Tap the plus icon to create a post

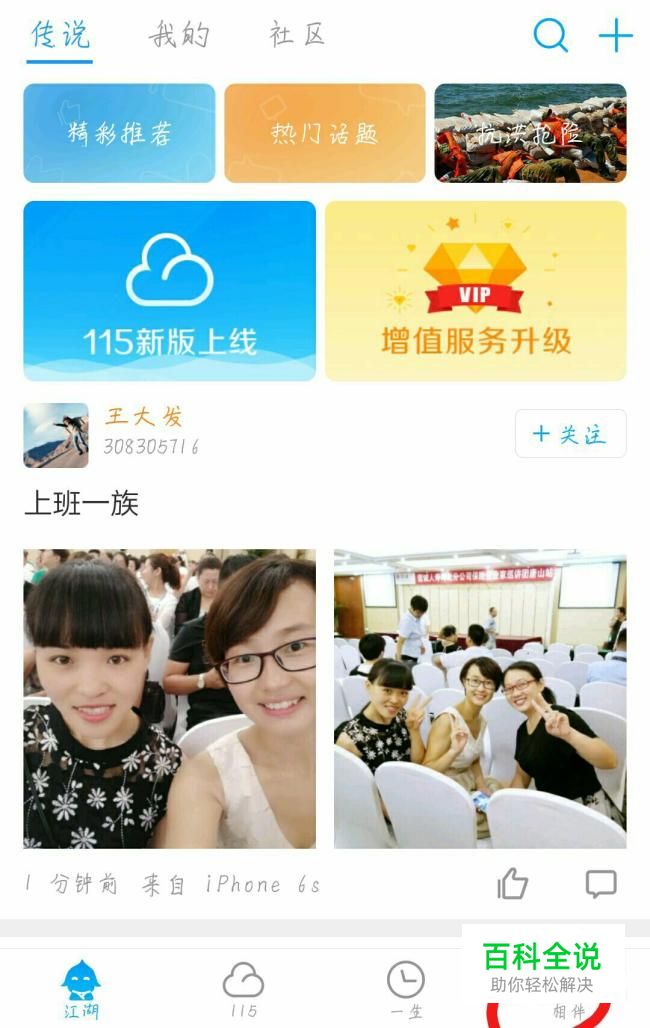click(x=615, y=36)
